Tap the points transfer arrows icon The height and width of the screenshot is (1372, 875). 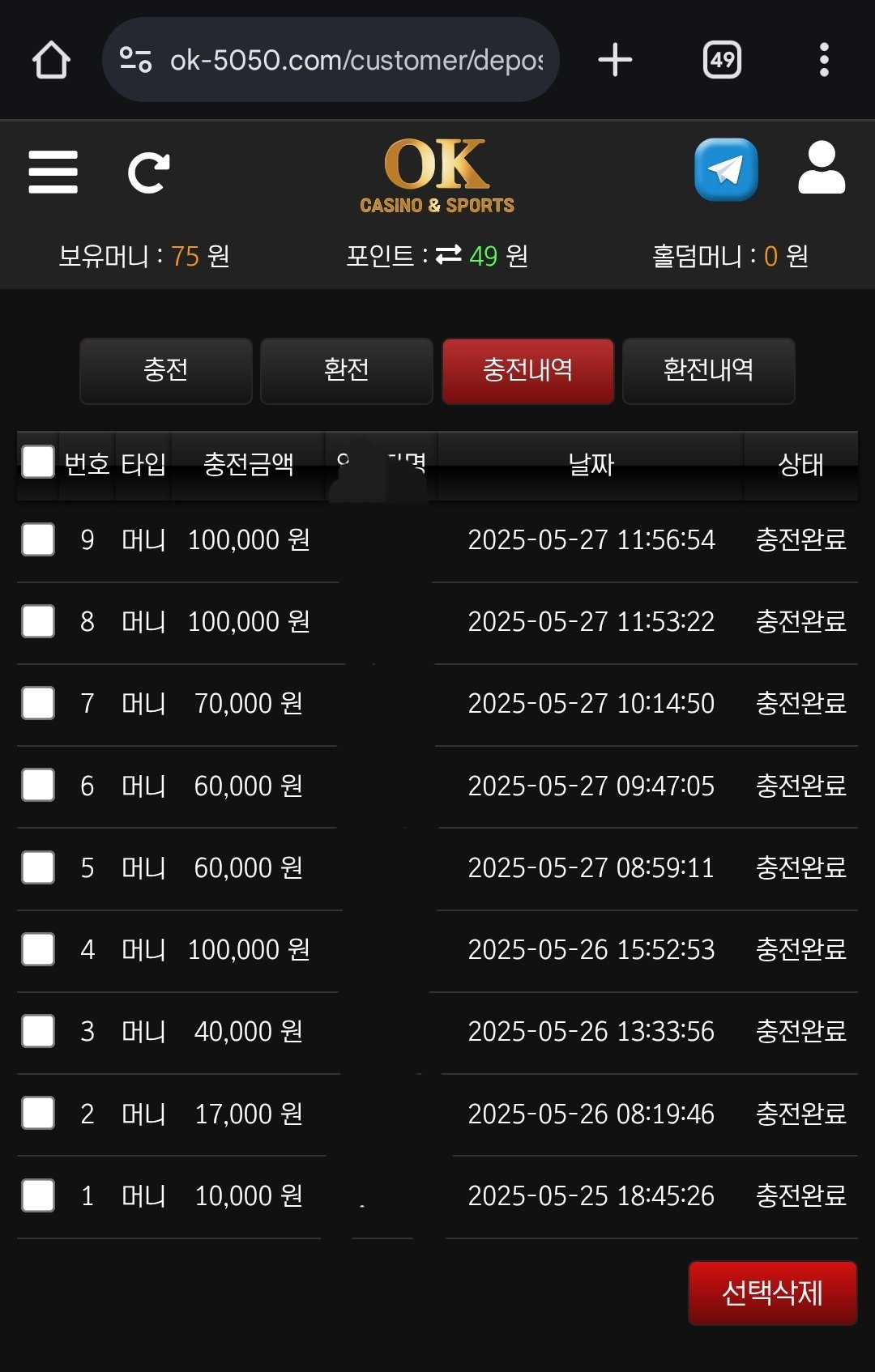[x=448, y=256]
